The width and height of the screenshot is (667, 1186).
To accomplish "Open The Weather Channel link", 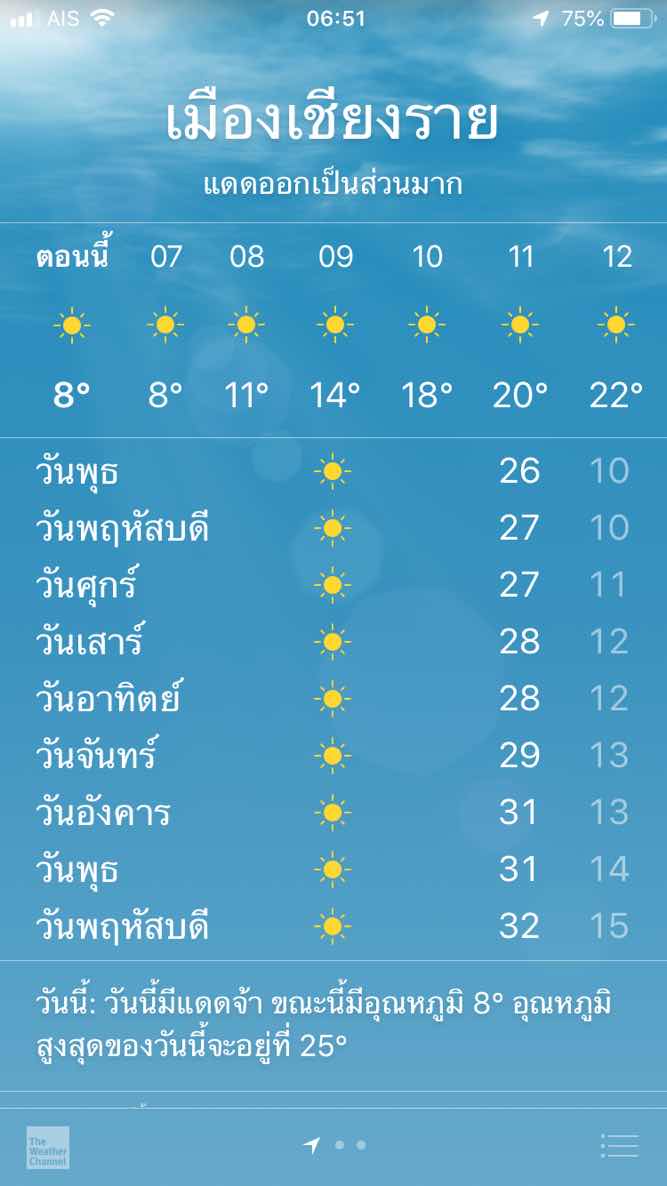I will click(48, 1147).
